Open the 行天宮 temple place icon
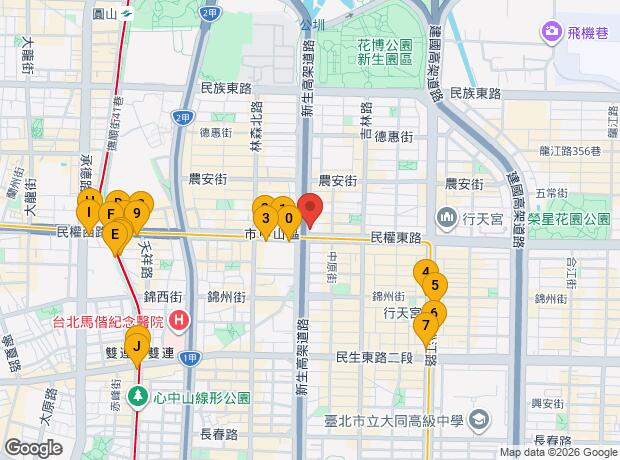The height and width of the screenshot is (460, 620). 447,218
